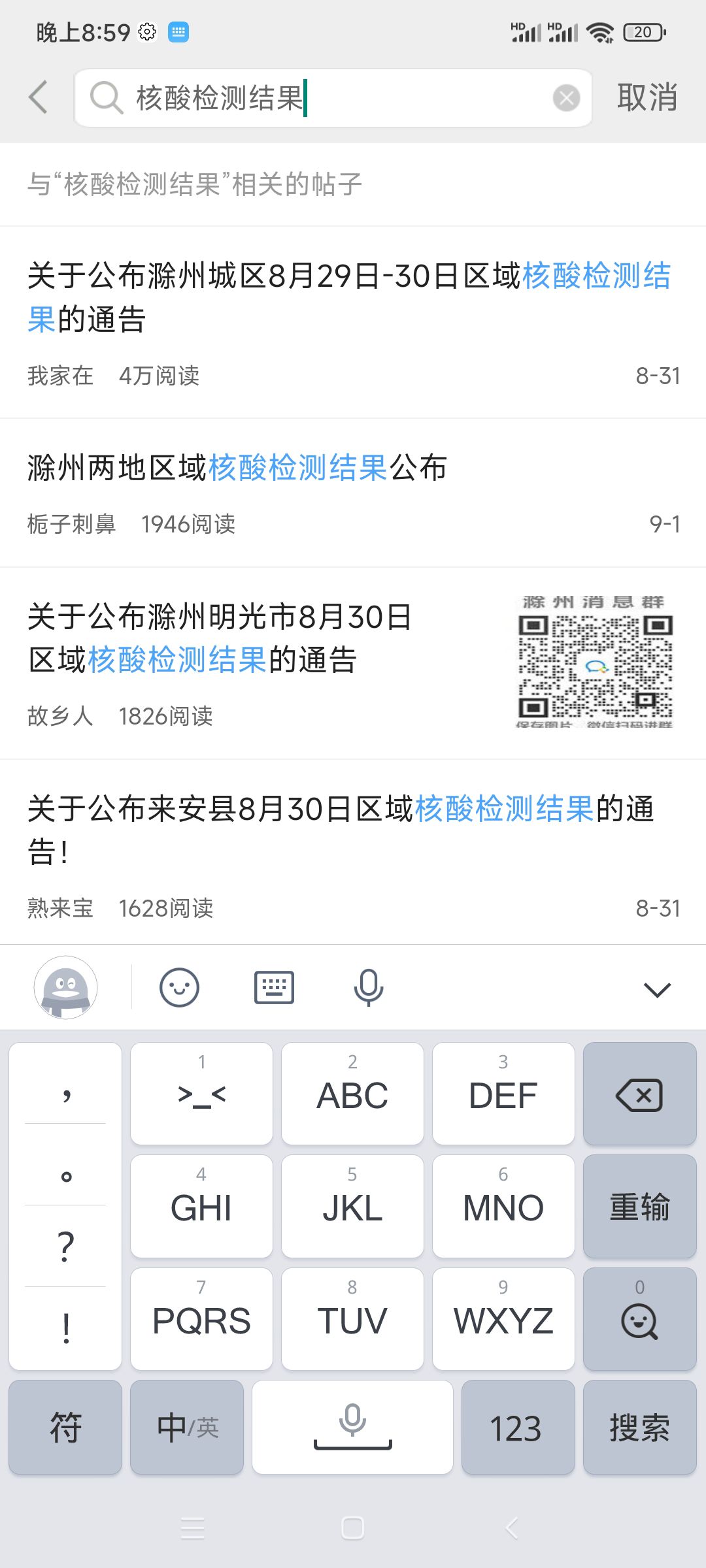
Task: Open the keyboard layout switcher icon
Action: click(x=274, y=987)
